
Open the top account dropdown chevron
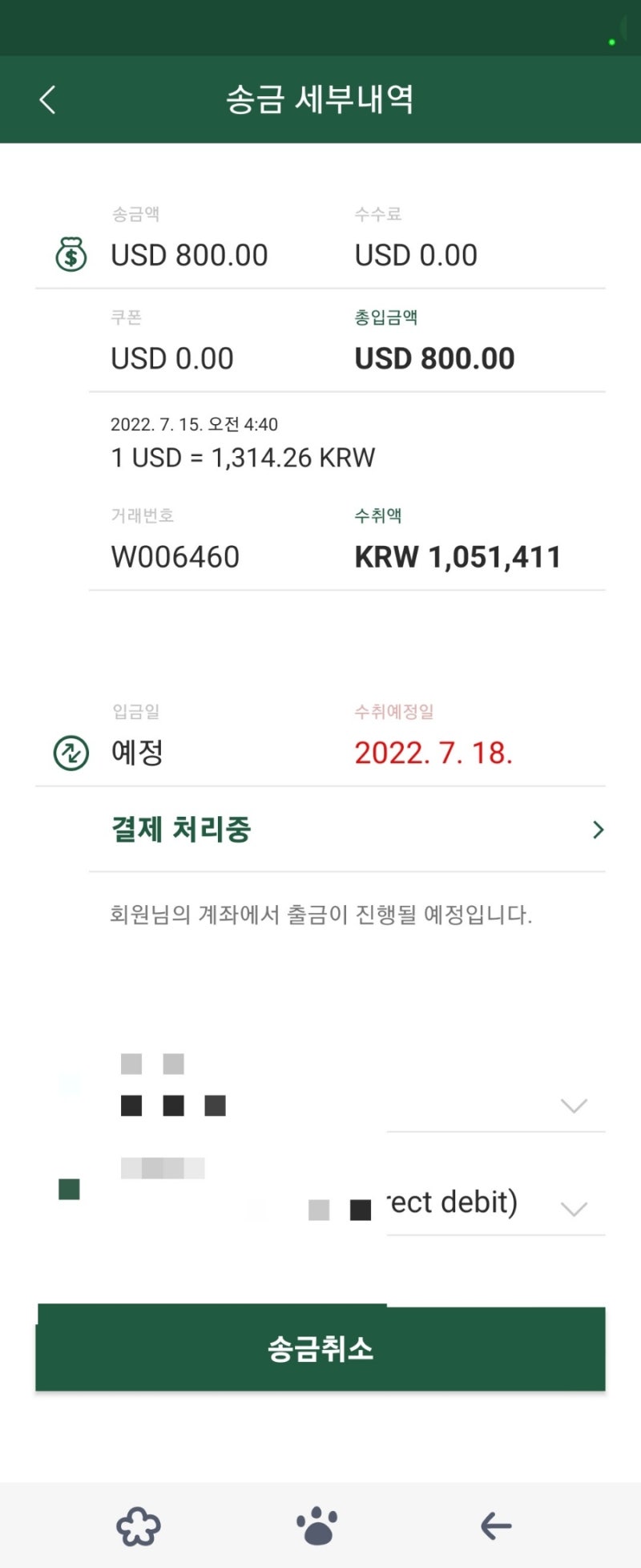coord(574,1106)
